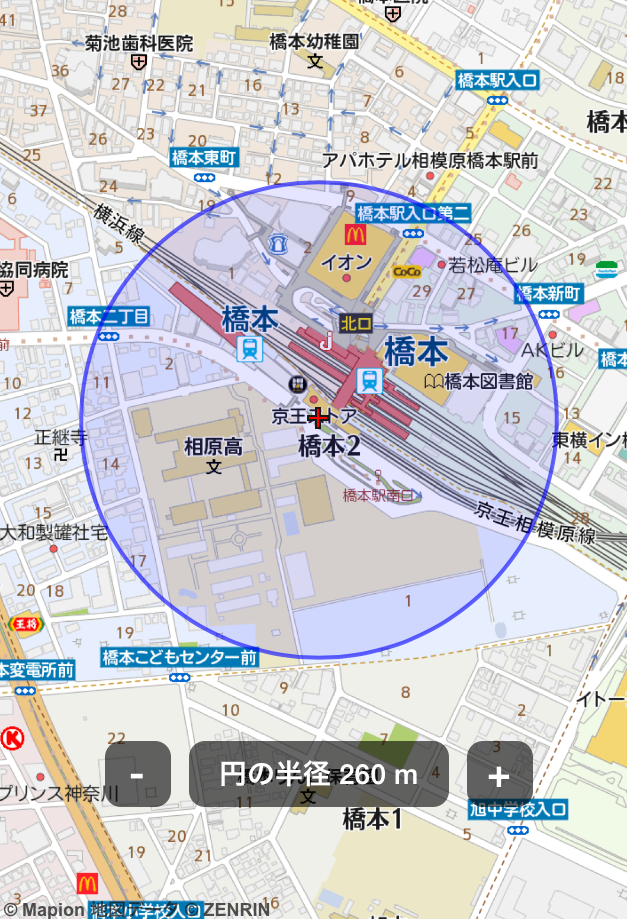Increase the circle radius with plus button
Viewport: 627px width, 919px height.
coord(499,774)
